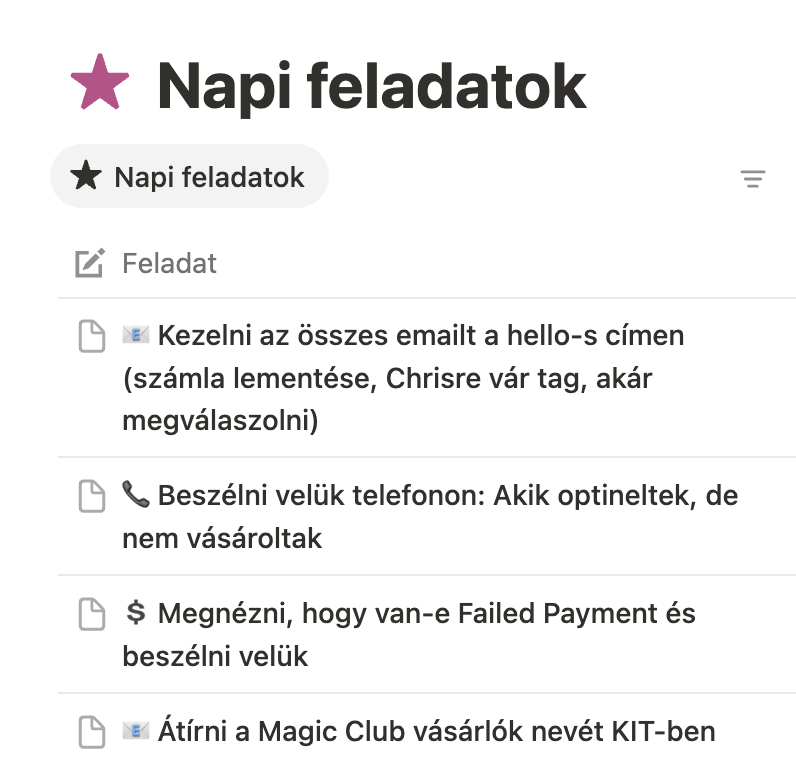The height and width of the screenshot is (768, 796).
Task: Select the Napi feladatok view tab
Action: (x=189, y=177)
